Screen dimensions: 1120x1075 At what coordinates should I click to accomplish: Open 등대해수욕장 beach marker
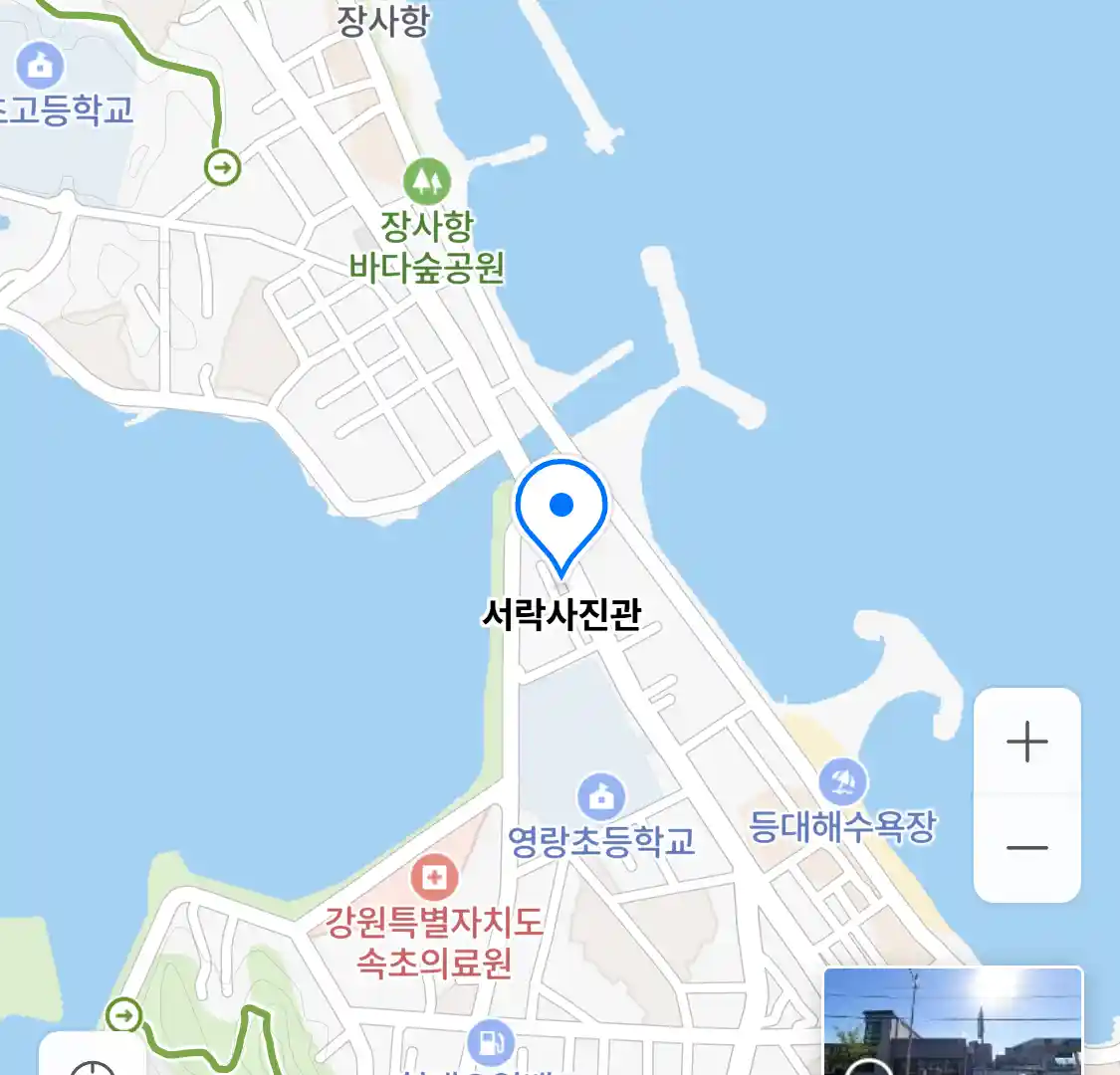(843, 782)
